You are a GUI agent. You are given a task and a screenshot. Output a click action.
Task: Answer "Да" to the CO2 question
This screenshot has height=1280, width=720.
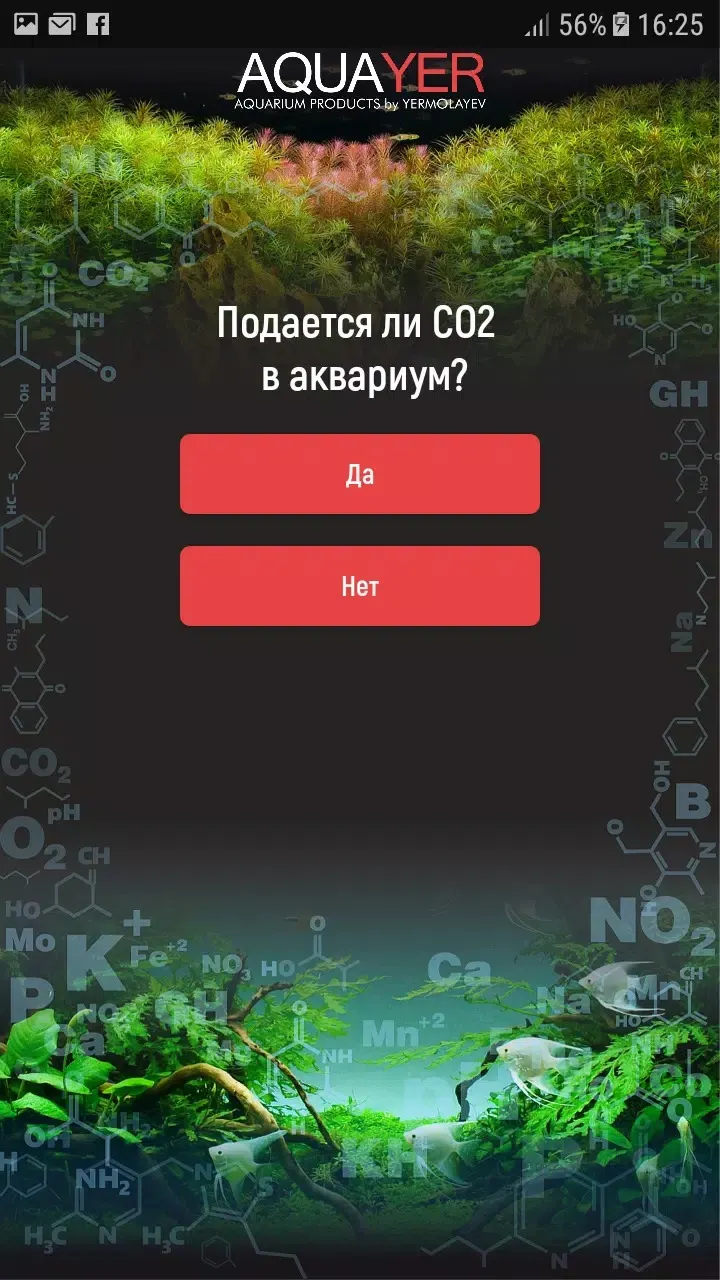pyautogui.click(x=360, y=474)
